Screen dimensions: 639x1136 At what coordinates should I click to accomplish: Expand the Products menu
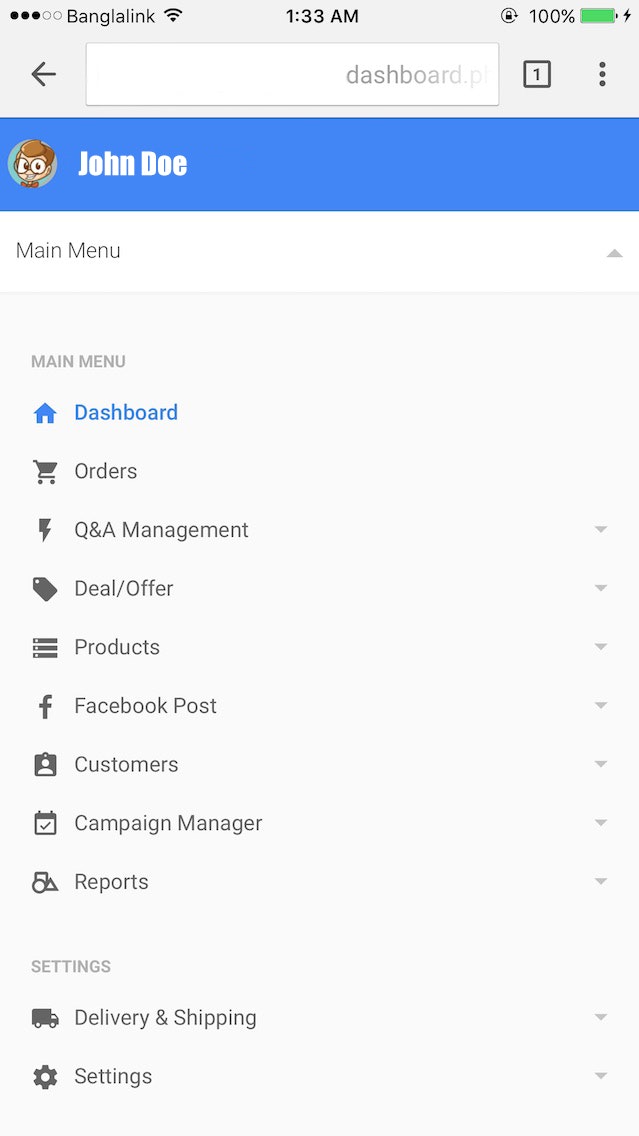(320, 648)
